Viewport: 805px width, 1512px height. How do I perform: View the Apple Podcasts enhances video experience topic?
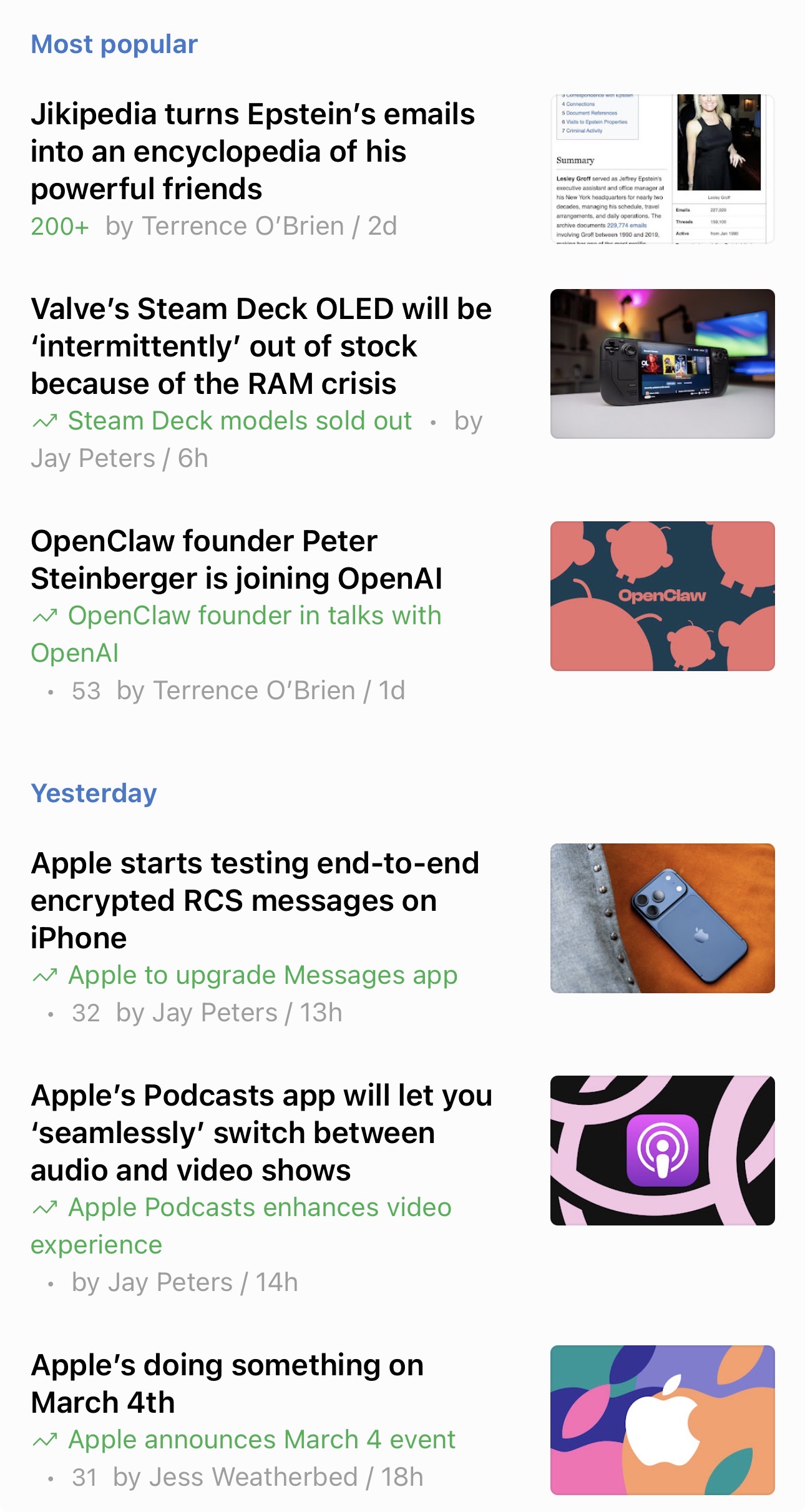(x=260, y=1208)
